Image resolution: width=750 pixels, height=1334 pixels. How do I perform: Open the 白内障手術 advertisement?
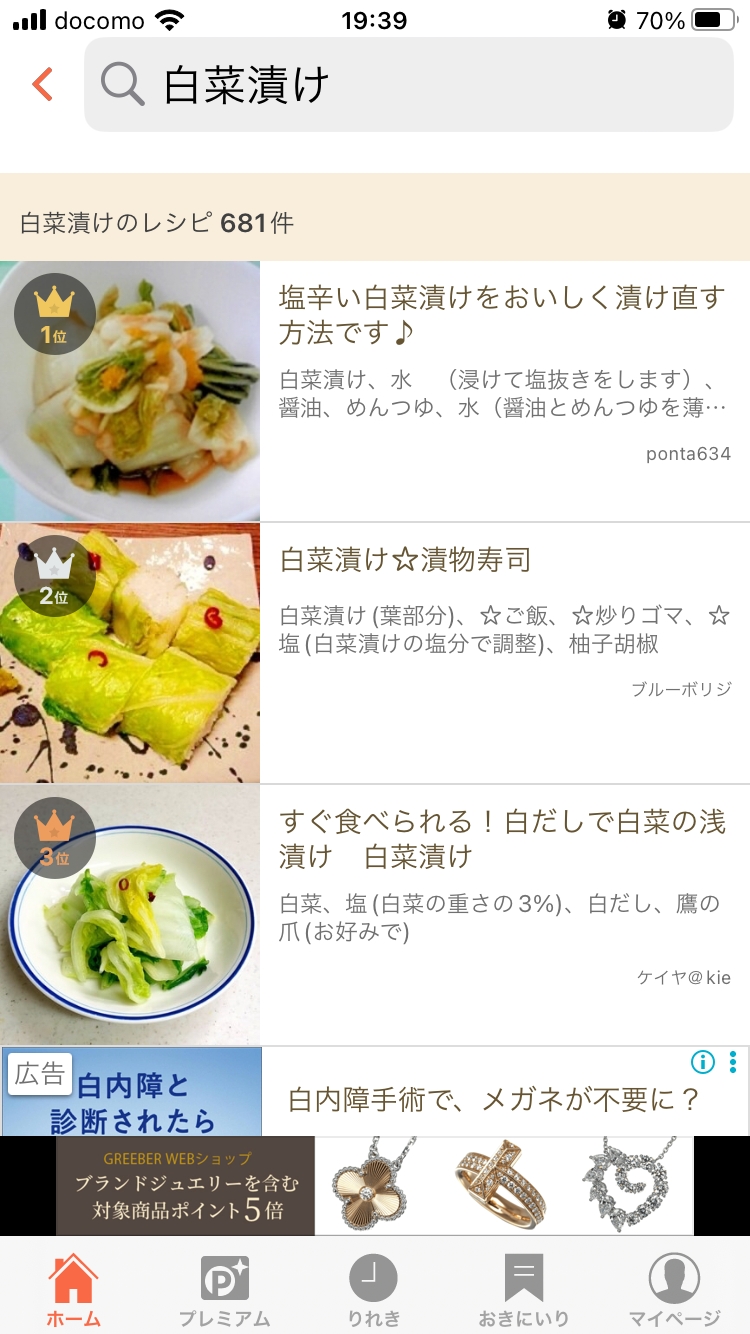click(494, 1100)
